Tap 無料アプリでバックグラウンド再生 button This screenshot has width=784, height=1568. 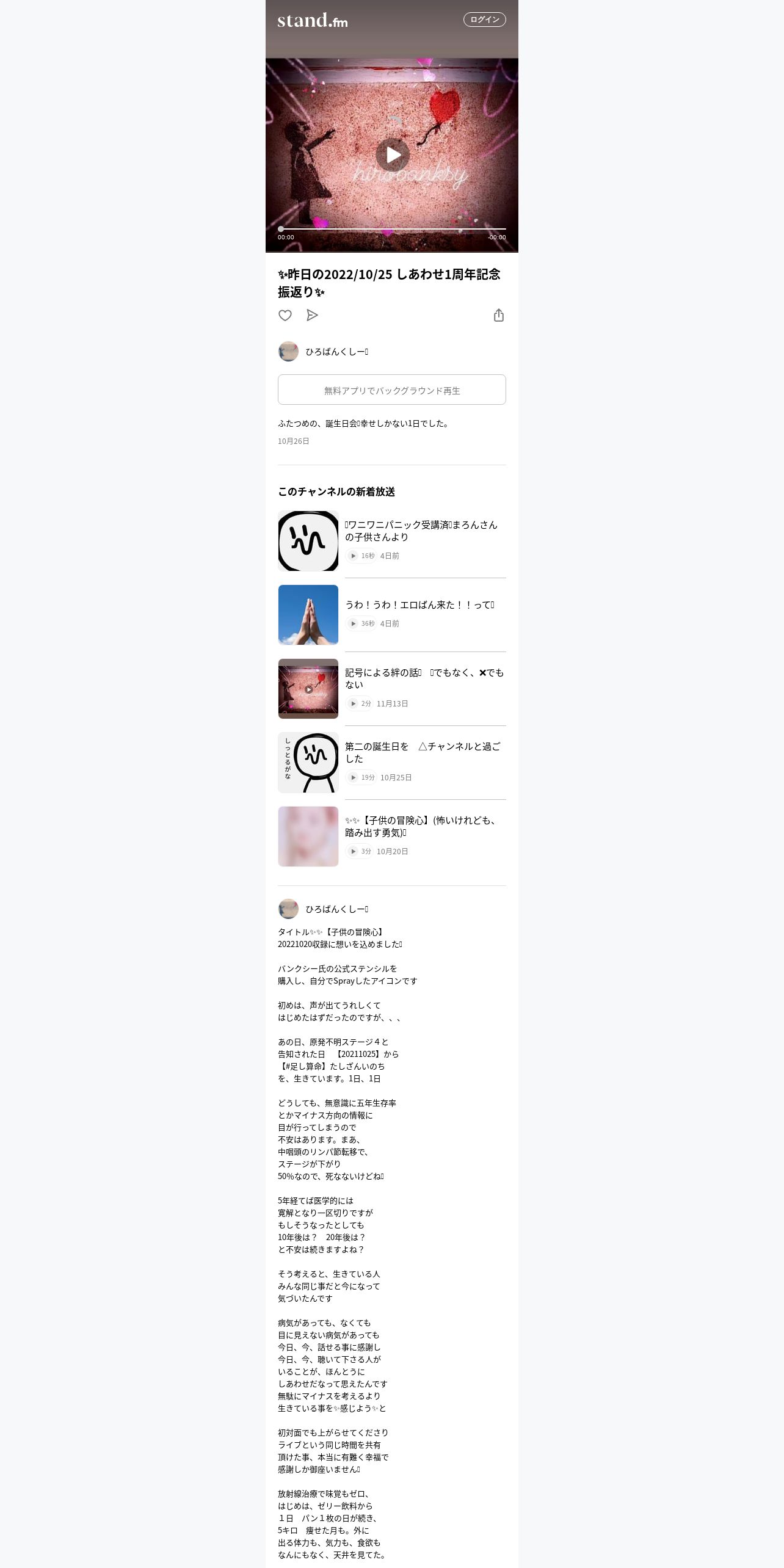coord(391,390)
